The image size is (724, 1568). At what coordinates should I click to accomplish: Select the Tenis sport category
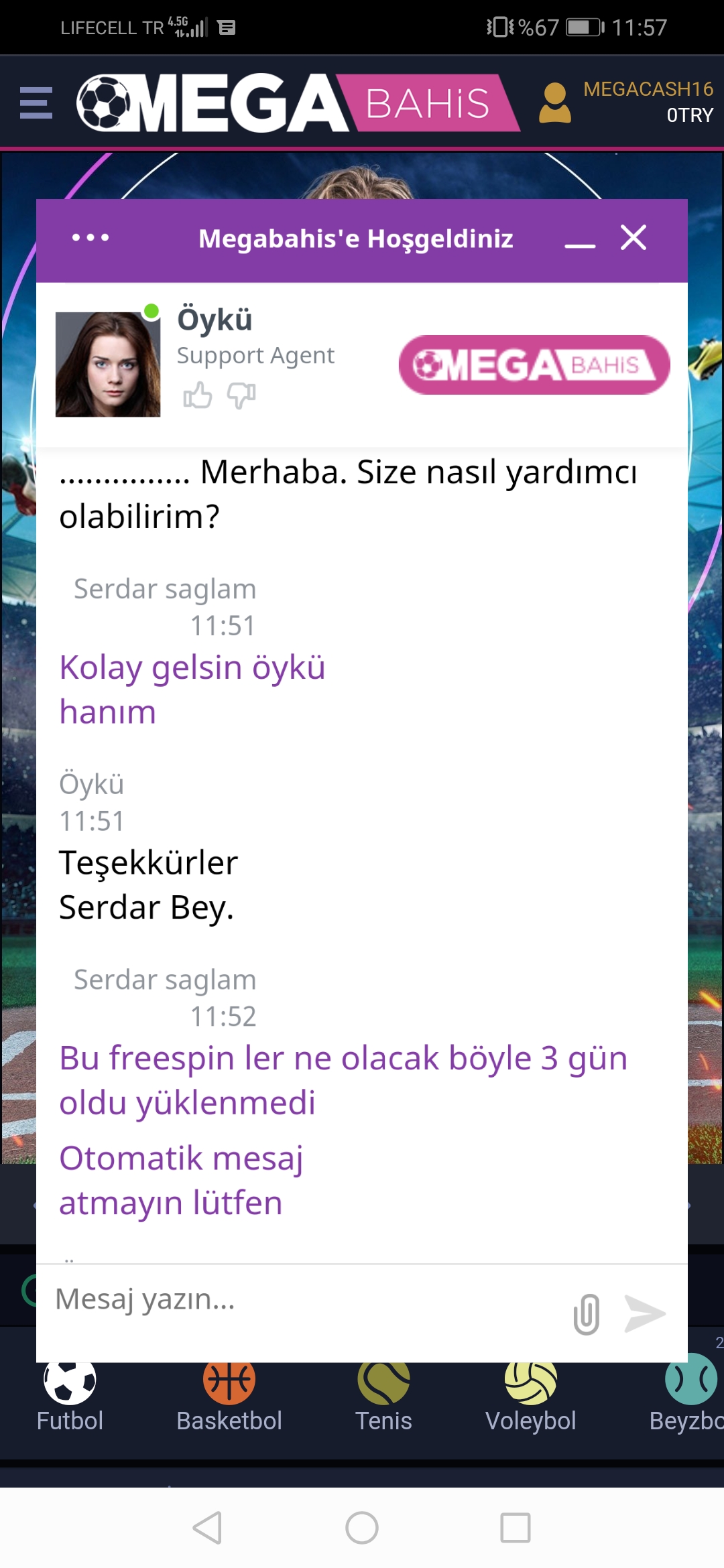coord(383,1396)
